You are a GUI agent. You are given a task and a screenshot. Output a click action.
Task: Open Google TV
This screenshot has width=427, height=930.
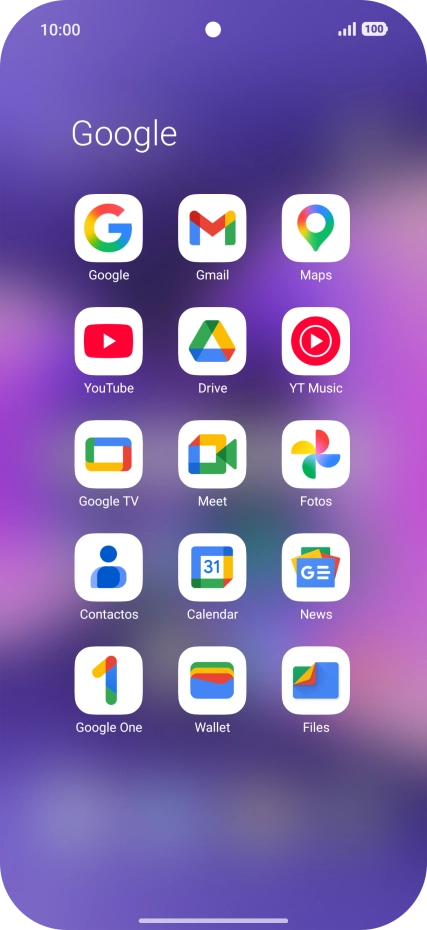(109, 454)
